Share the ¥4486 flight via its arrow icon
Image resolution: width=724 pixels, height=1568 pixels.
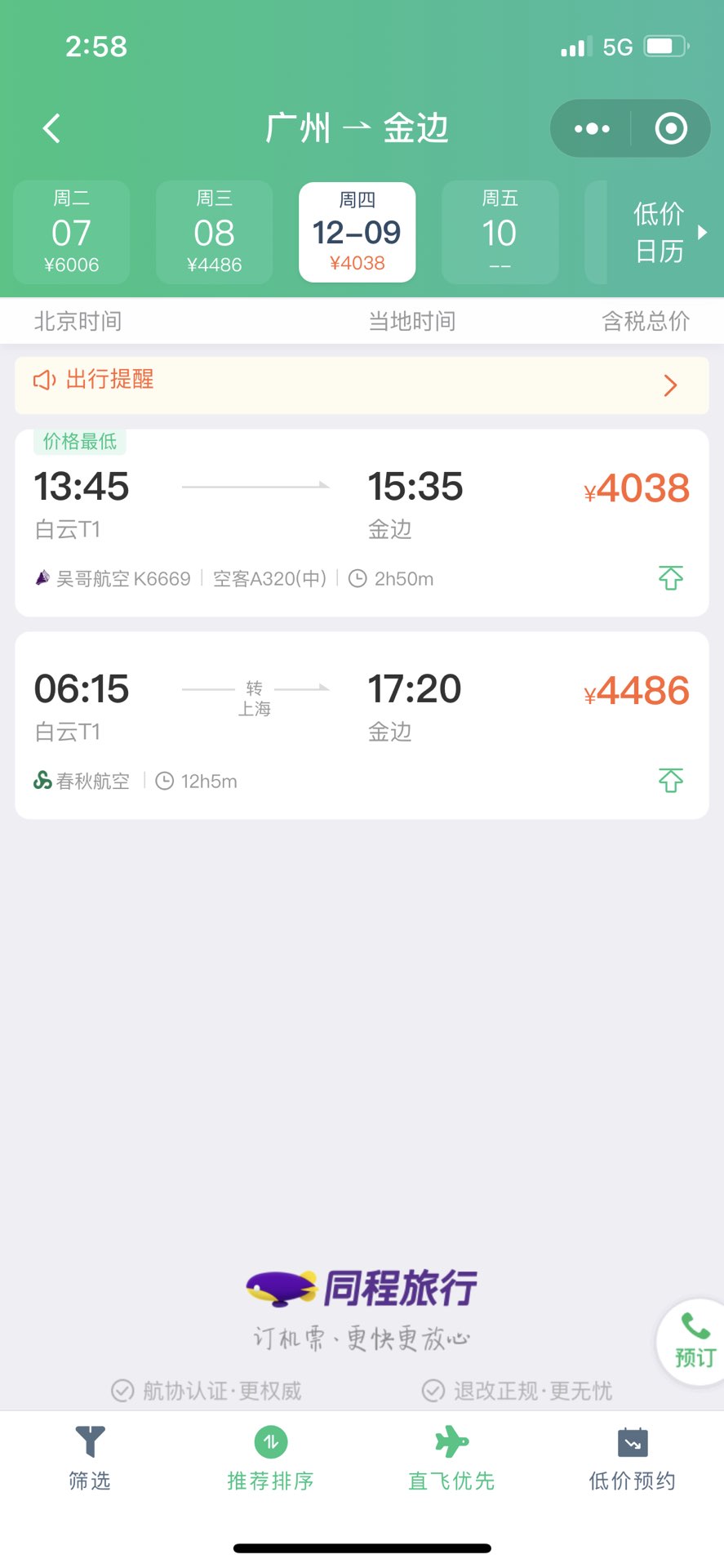pos(671,781)
